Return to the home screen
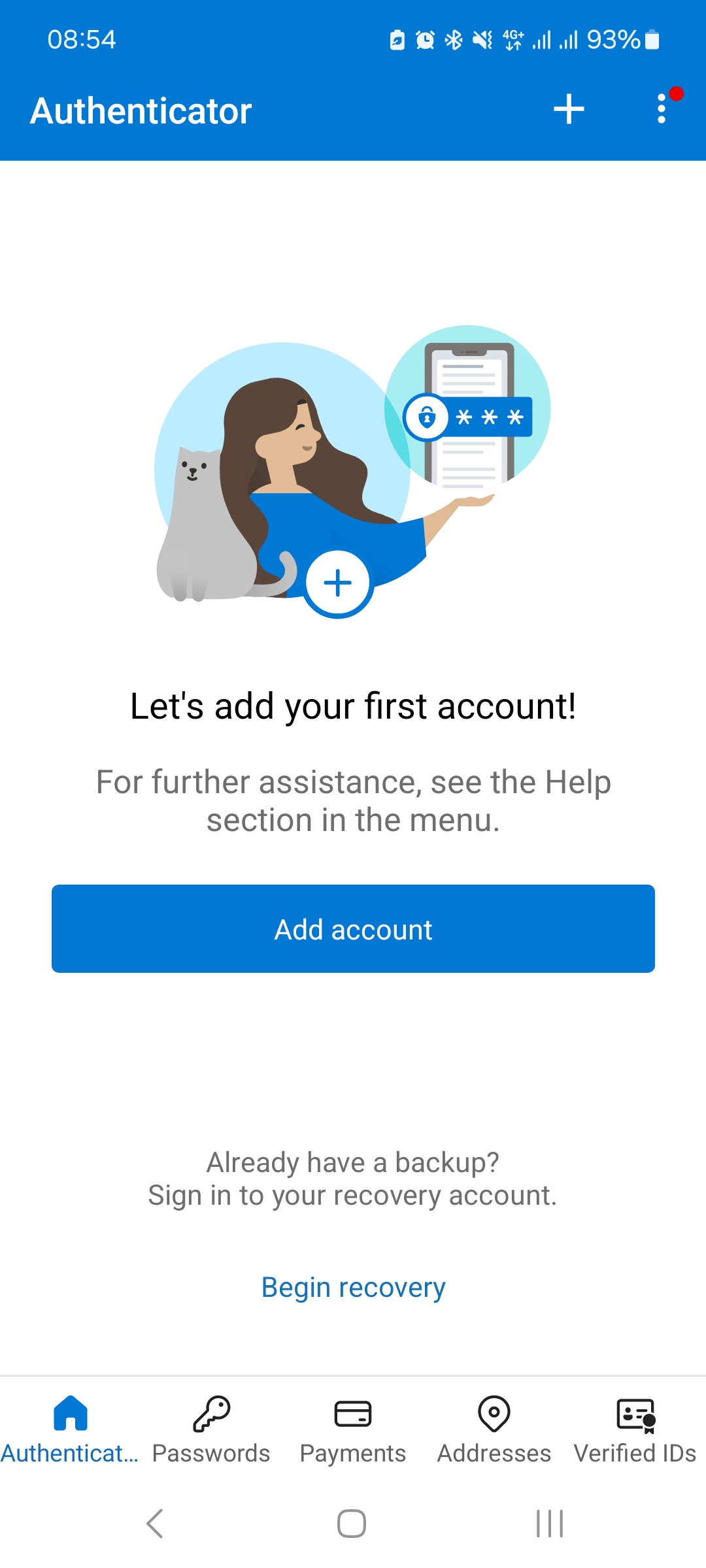The image size is (706, 1568). coord(352,1524)
